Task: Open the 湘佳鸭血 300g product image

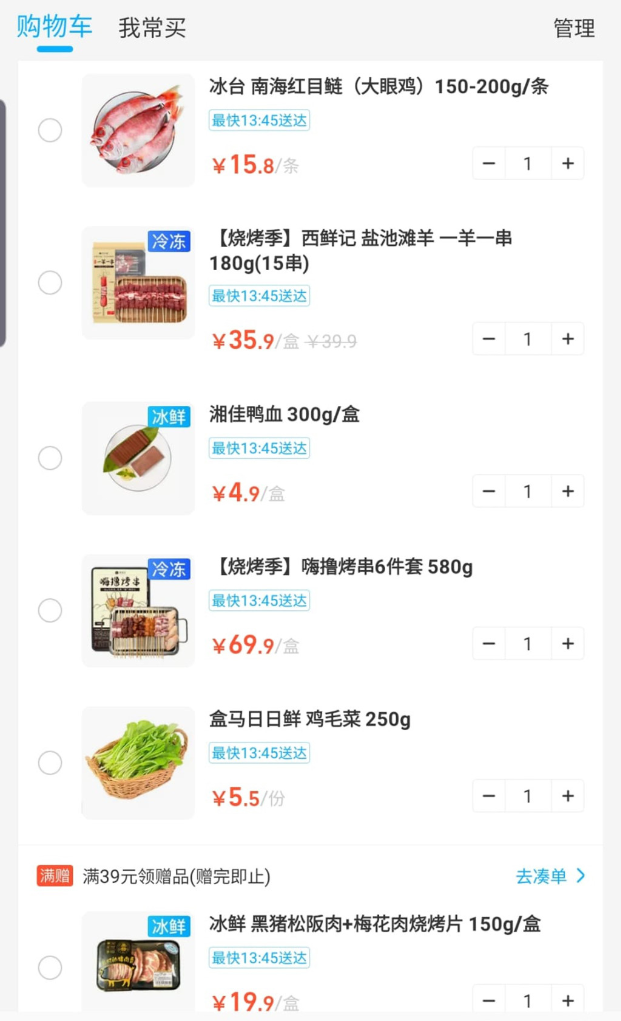Action: pos(138,458)
